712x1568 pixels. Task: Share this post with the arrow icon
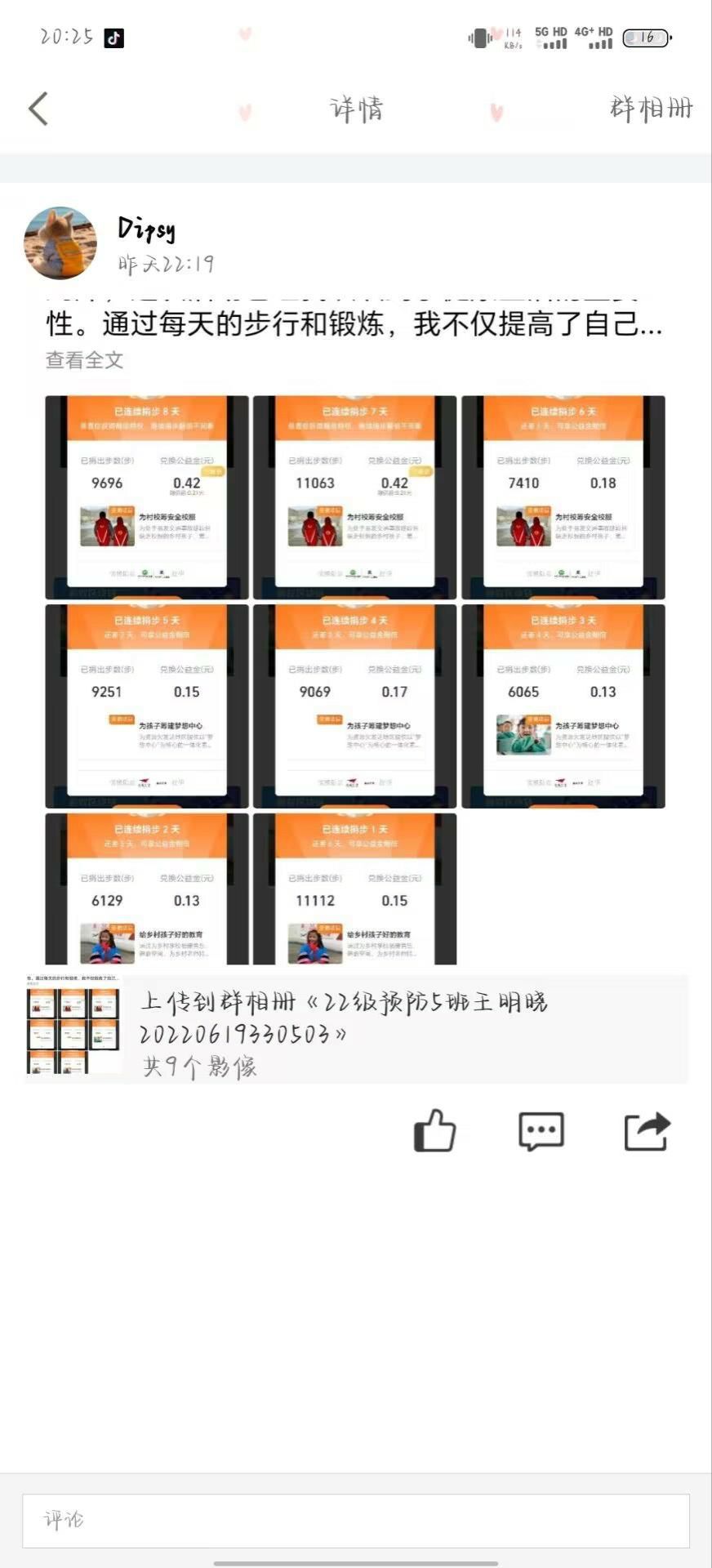coord(647,1131)
